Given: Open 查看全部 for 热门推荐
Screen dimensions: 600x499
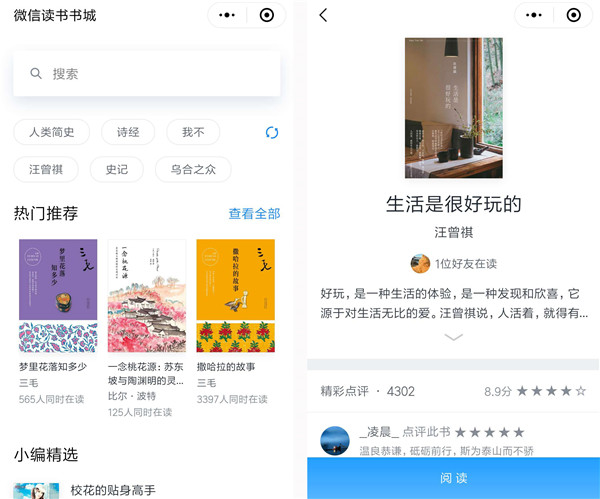Looking at the screenshot, I should [x=254, y=213].
